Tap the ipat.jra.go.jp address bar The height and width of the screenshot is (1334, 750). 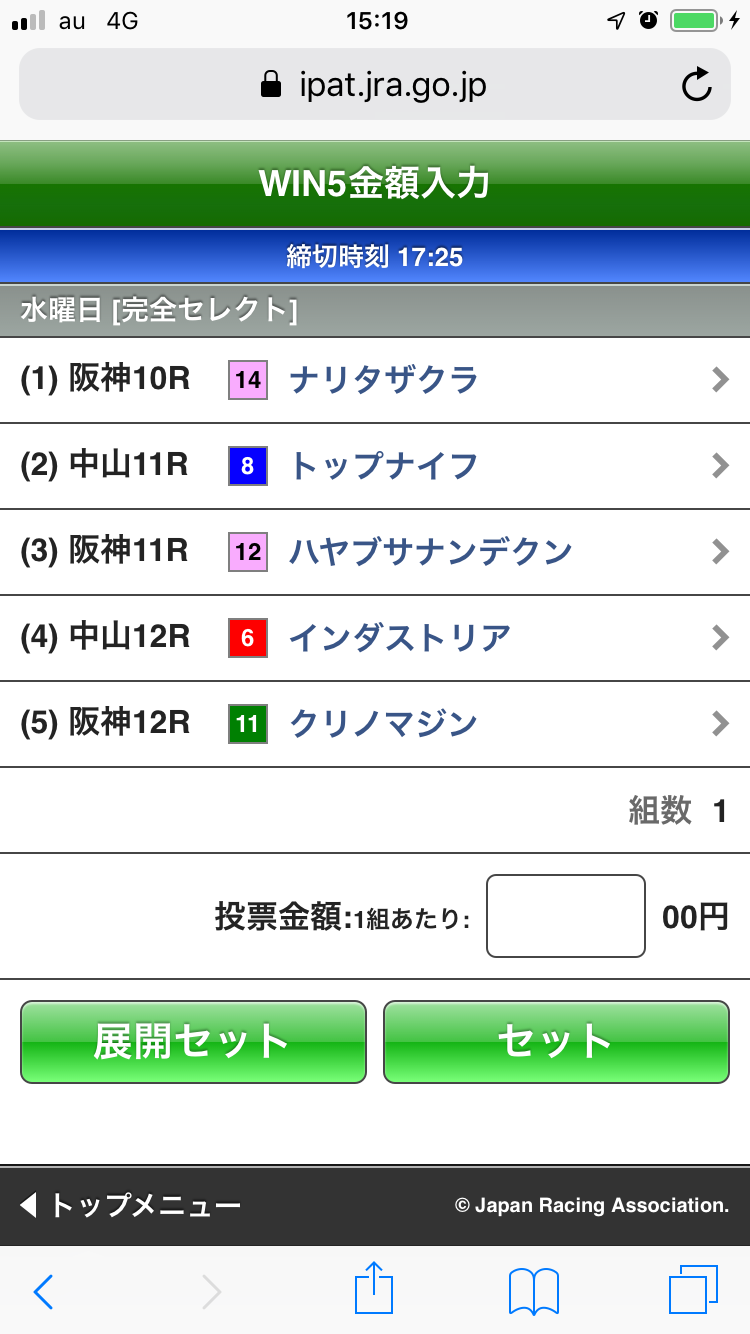(374, 86)
